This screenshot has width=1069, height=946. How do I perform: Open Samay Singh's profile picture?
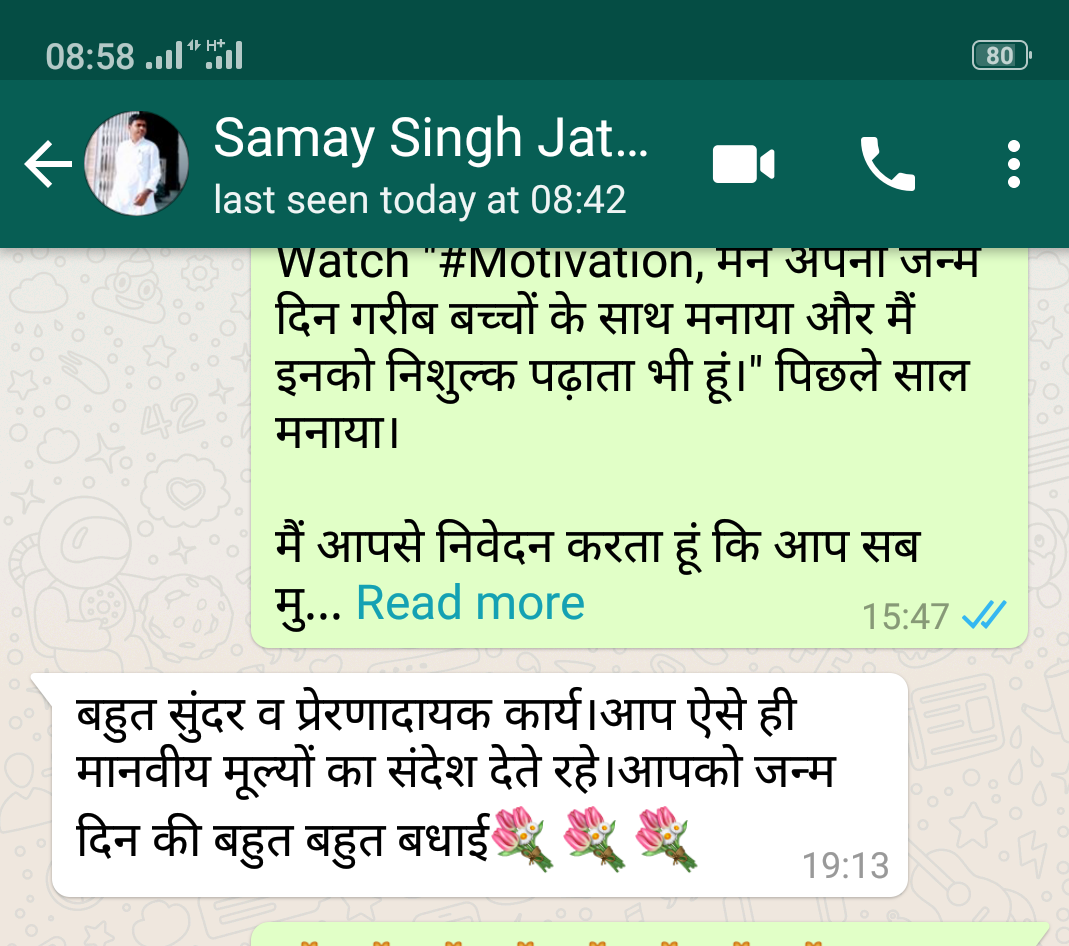point(136,164)
